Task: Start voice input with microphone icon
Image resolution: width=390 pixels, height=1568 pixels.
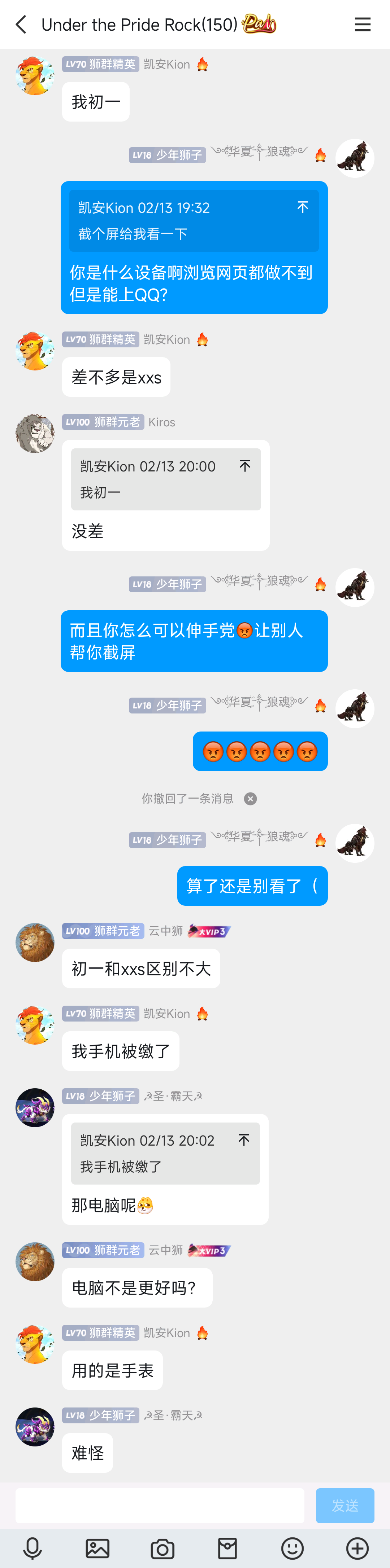Action: point(32,1547)
